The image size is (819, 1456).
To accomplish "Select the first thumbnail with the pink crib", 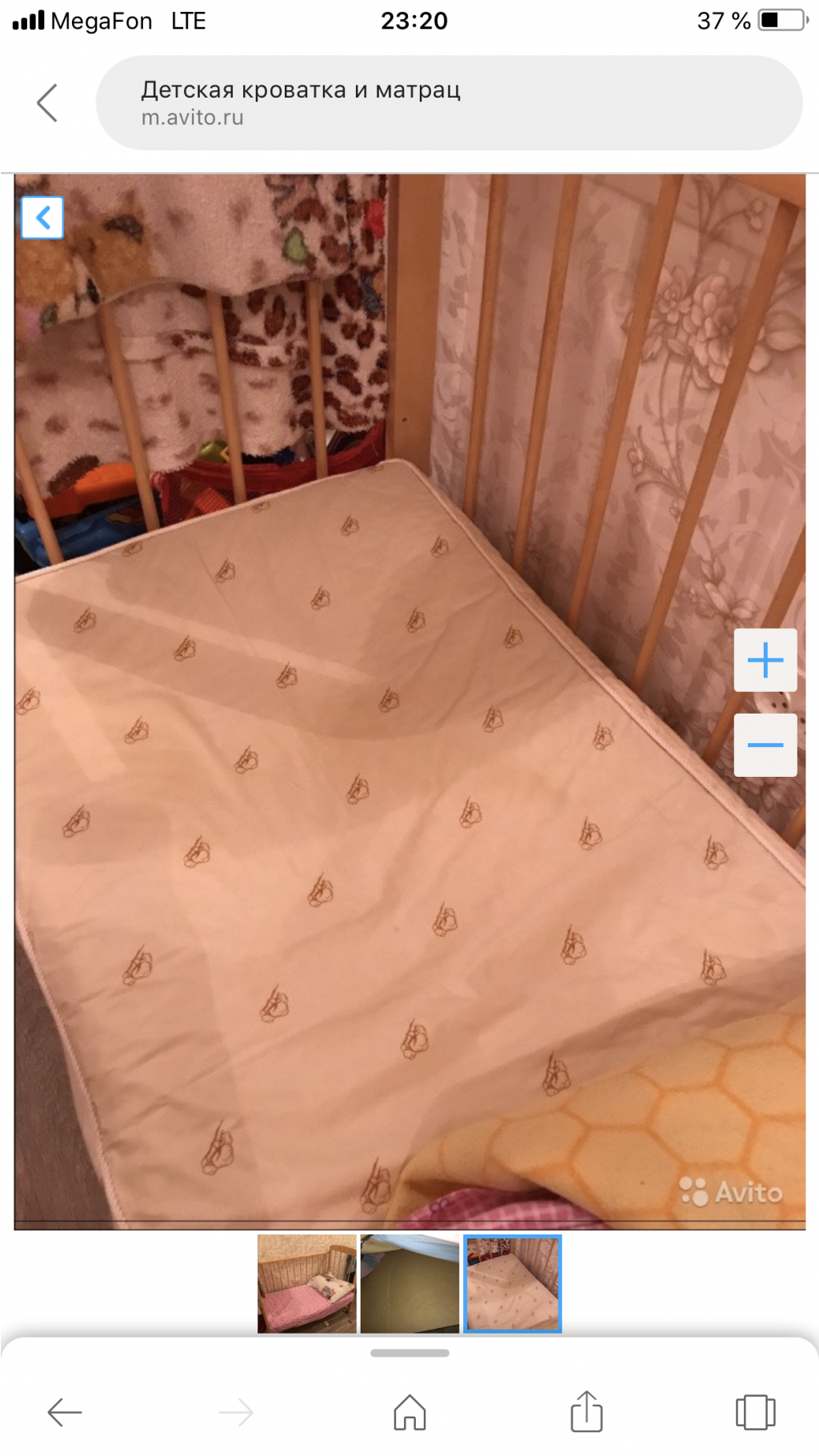I will point(307,1284).
